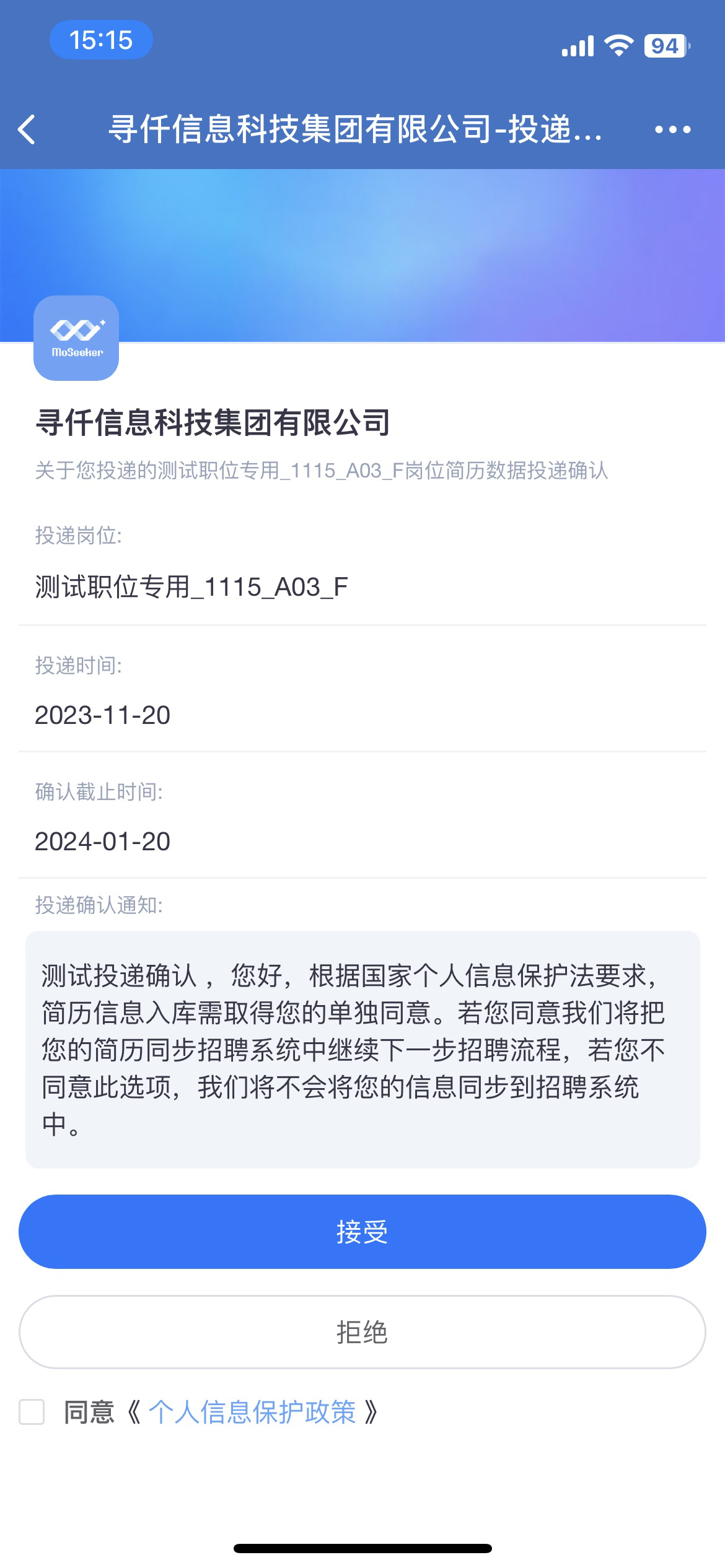
Task: Check the 同意 agreement checkbox
Action: (32, 1412)
